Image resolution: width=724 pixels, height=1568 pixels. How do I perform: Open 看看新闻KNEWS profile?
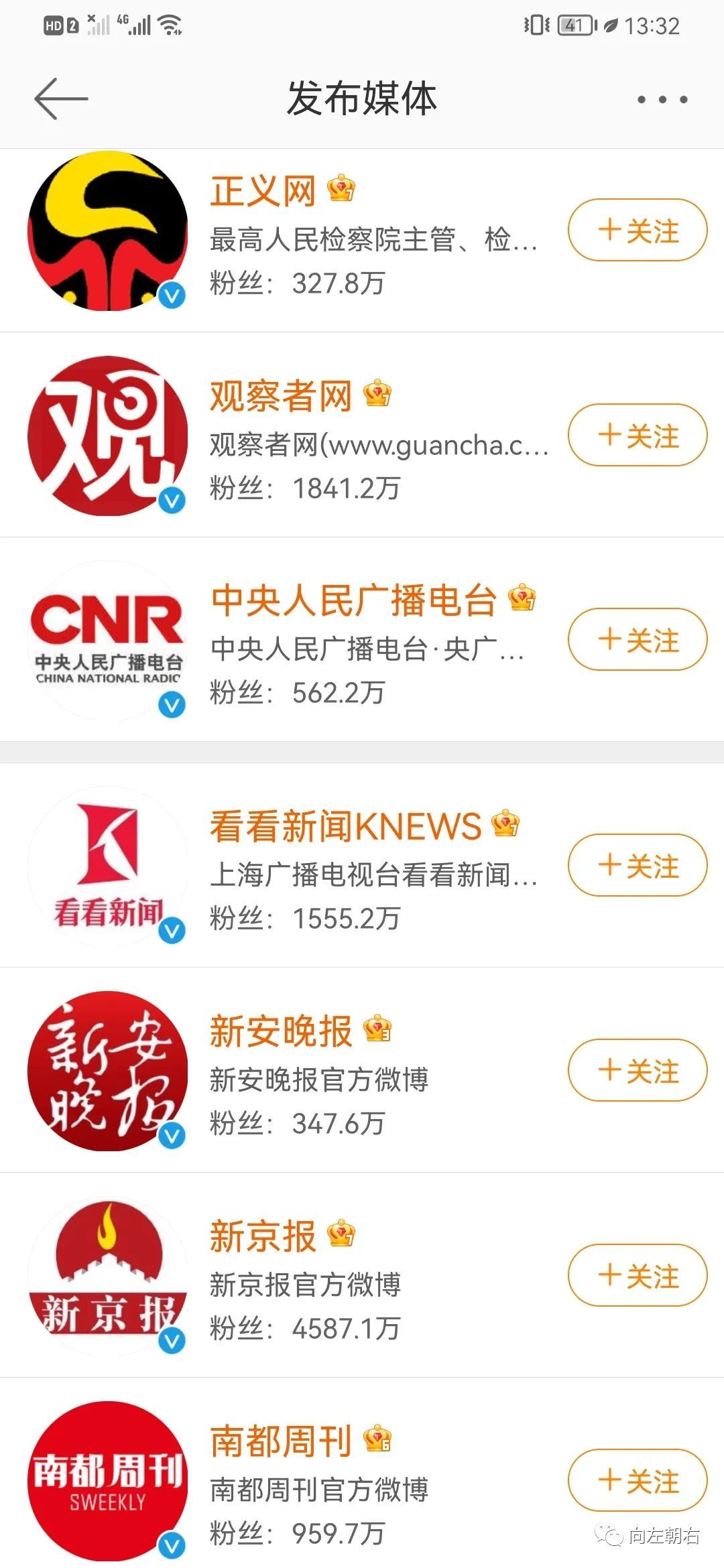click(x=345, y=826)
